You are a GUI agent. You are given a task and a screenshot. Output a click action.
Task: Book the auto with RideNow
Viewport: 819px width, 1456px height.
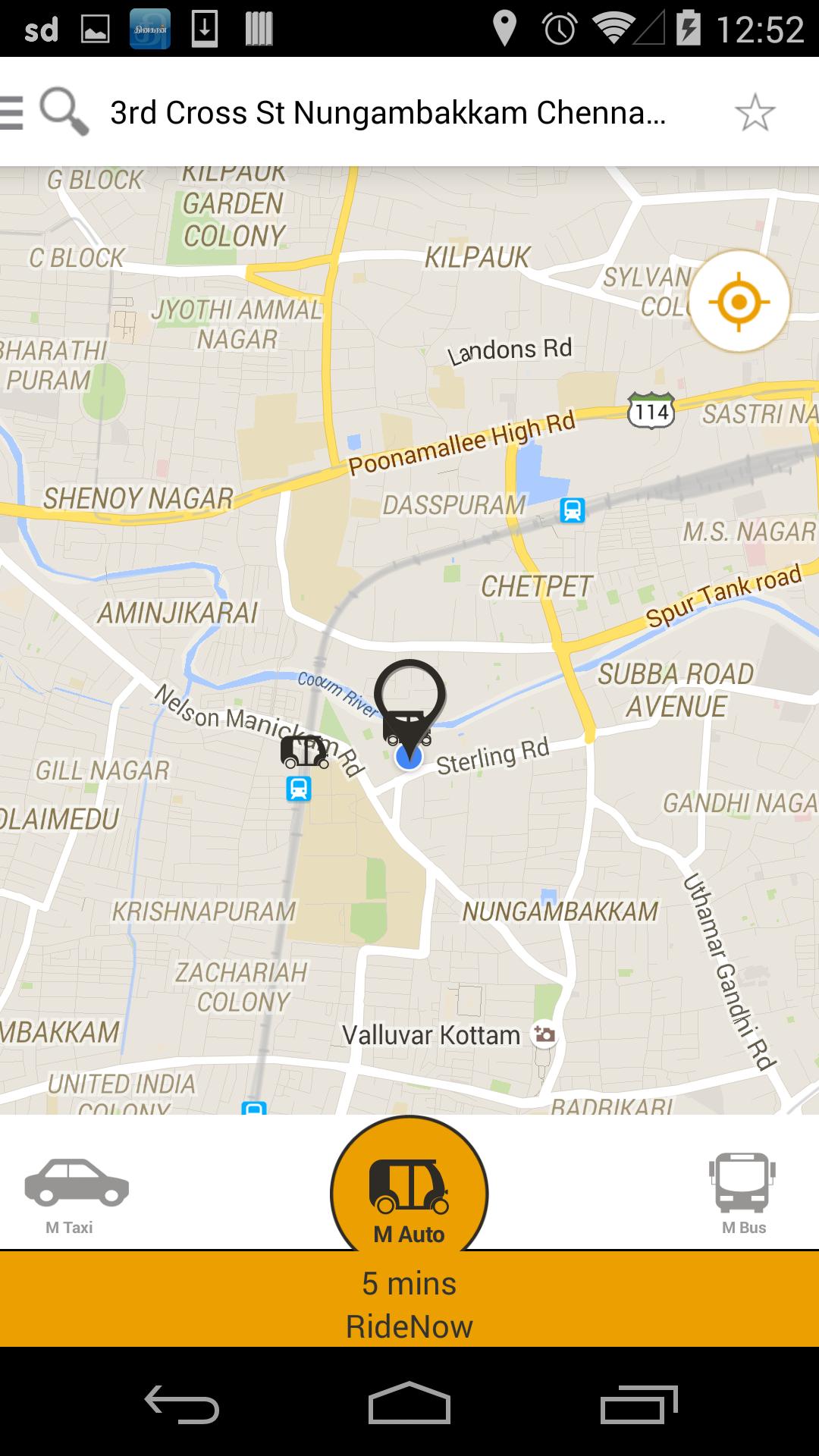409,1305
